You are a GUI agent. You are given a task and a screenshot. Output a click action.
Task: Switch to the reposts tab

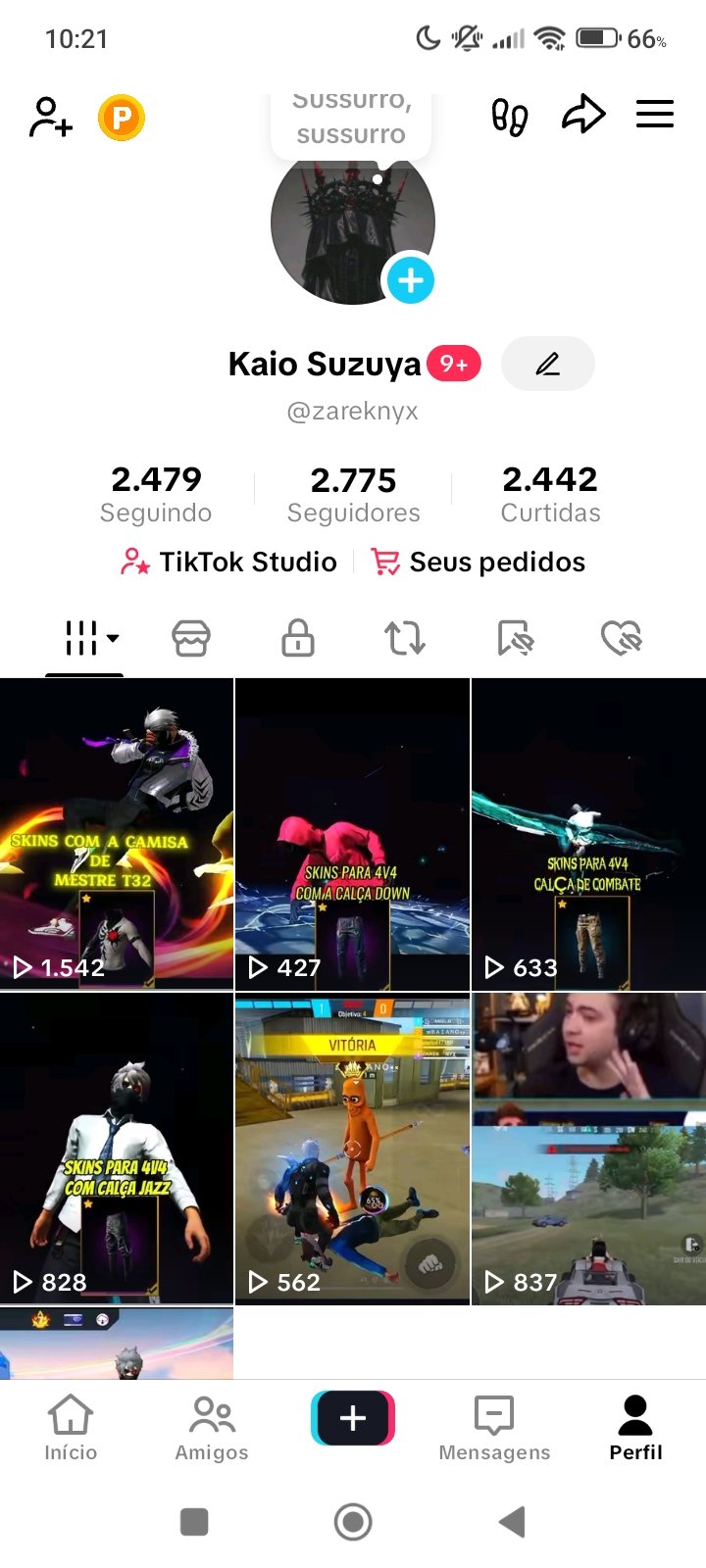click(x=404, y=638)
